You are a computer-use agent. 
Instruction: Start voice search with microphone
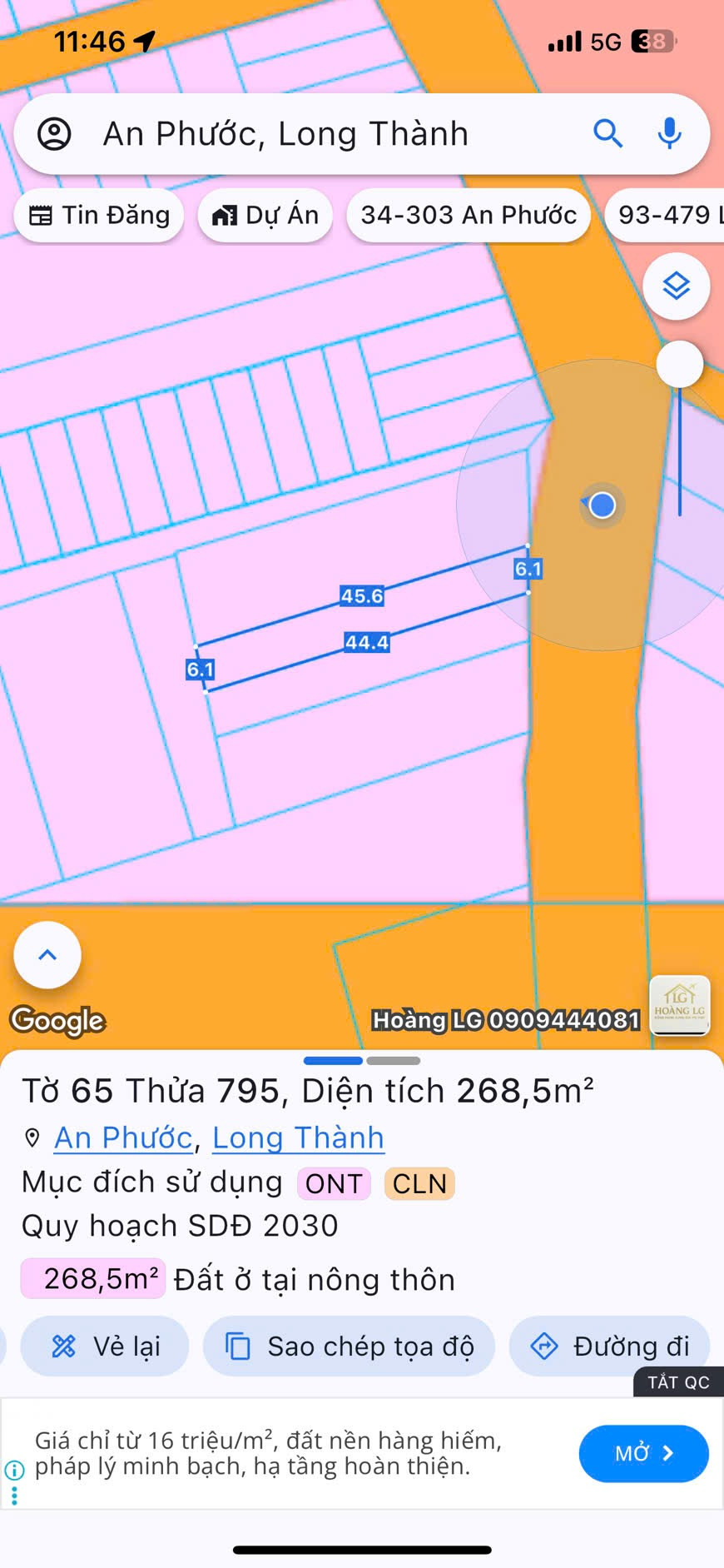click(x=669, y=133)
